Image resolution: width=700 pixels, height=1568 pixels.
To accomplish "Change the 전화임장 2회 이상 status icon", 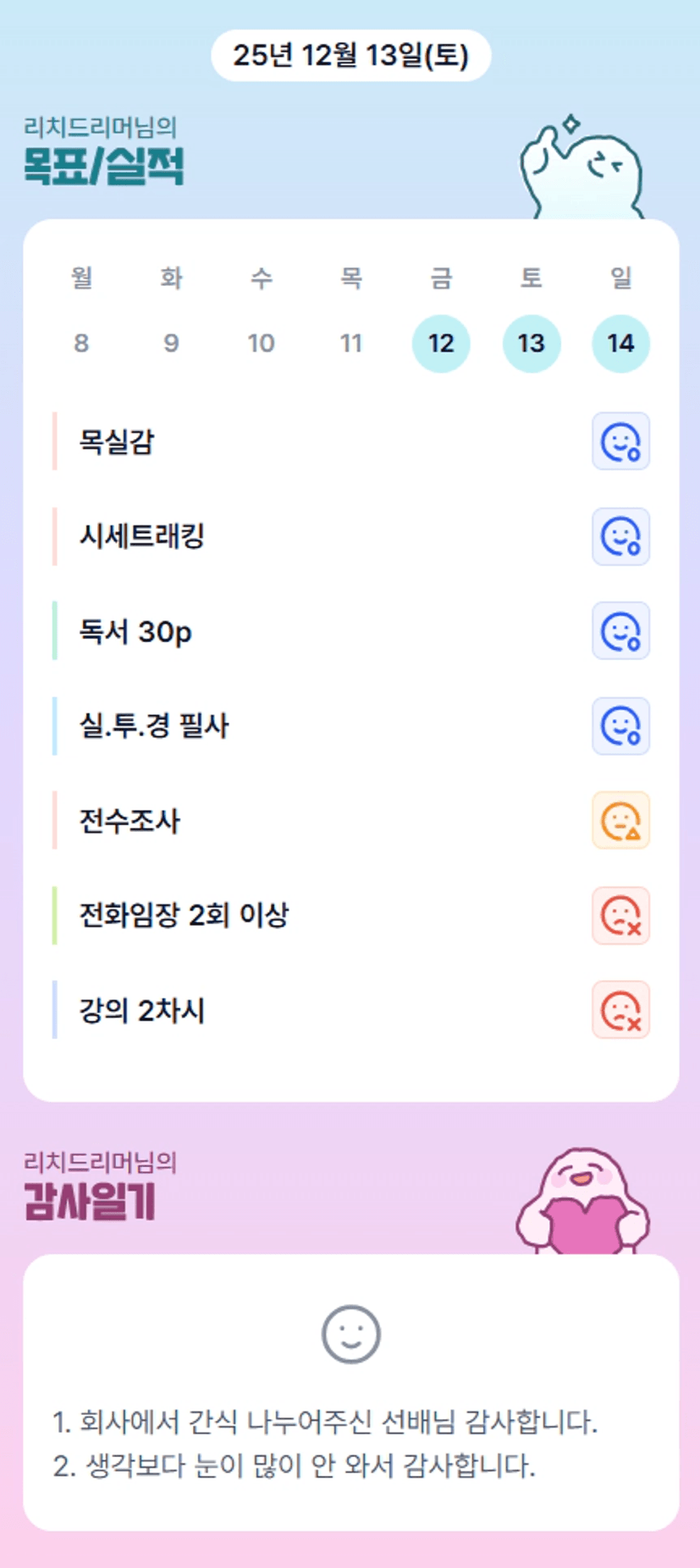I will pyautogui.click(x=620, y=916).
